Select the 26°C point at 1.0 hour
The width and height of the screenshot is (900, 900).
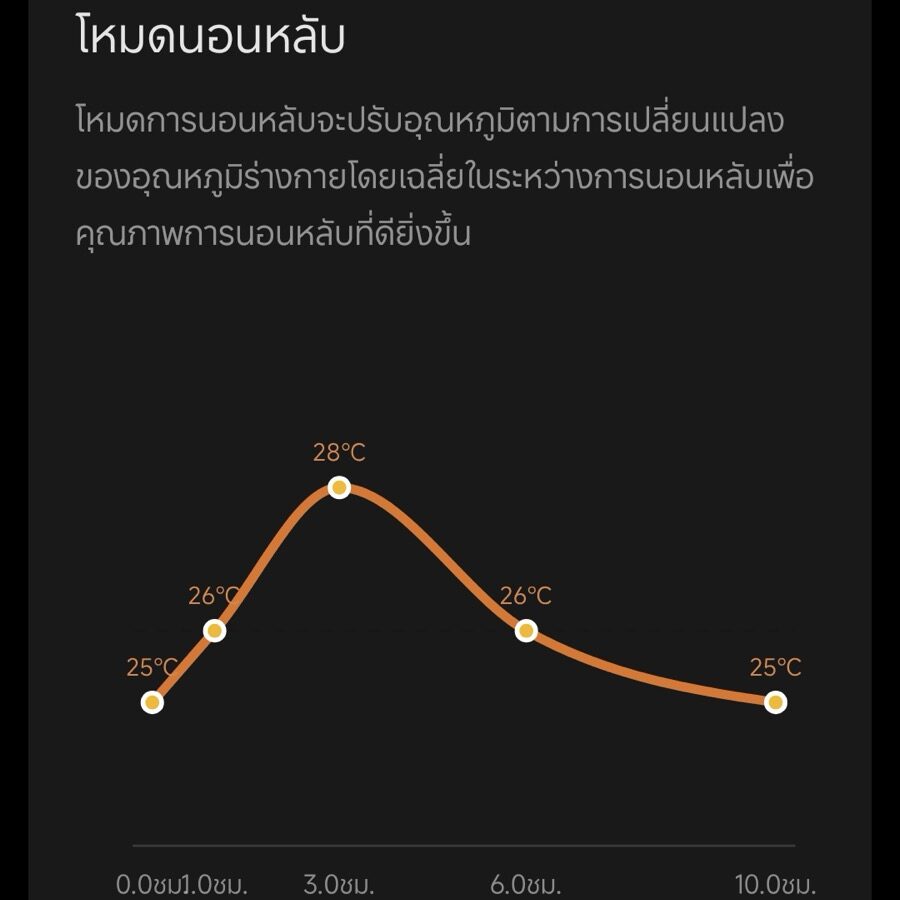pyautogui.click(x=214, y=631)
